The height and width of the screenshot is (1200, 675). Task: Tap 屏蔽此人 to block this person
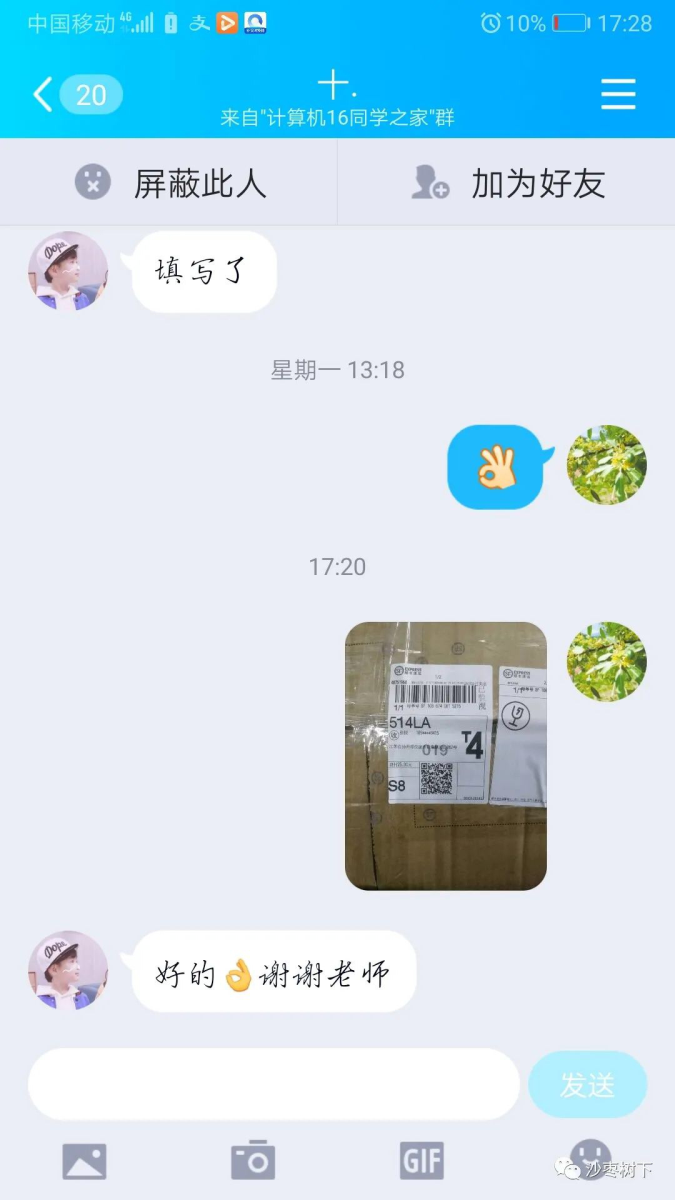pos(170,183)
